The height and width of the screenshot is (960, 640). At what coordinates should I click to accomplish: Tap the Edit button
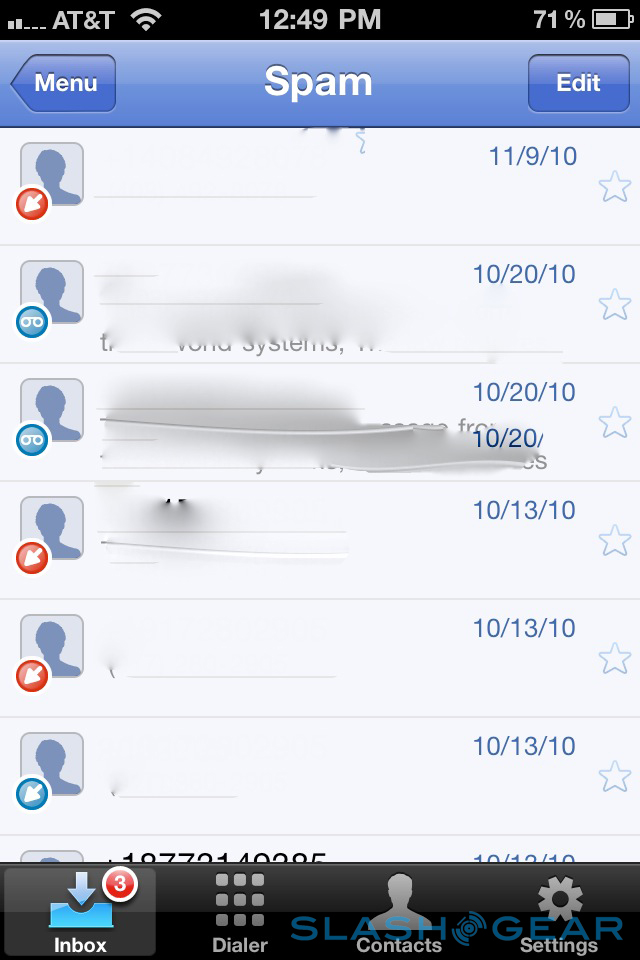click(x=577, y=83)
